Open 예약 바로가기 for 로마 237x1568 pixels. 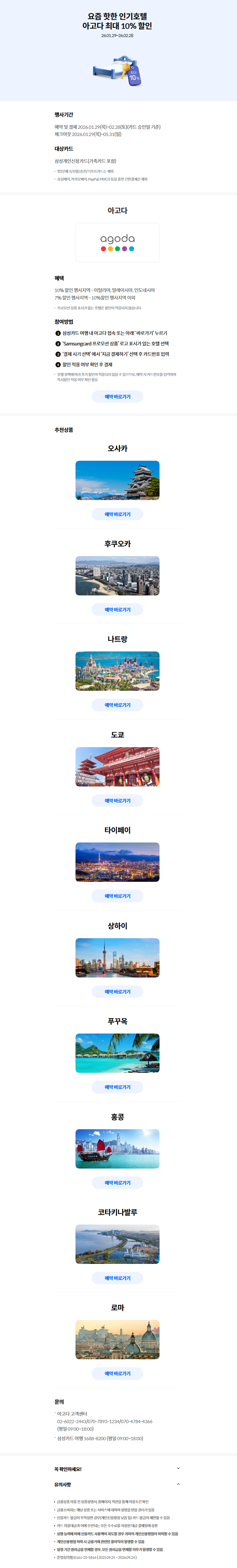tap(118, 1374)
